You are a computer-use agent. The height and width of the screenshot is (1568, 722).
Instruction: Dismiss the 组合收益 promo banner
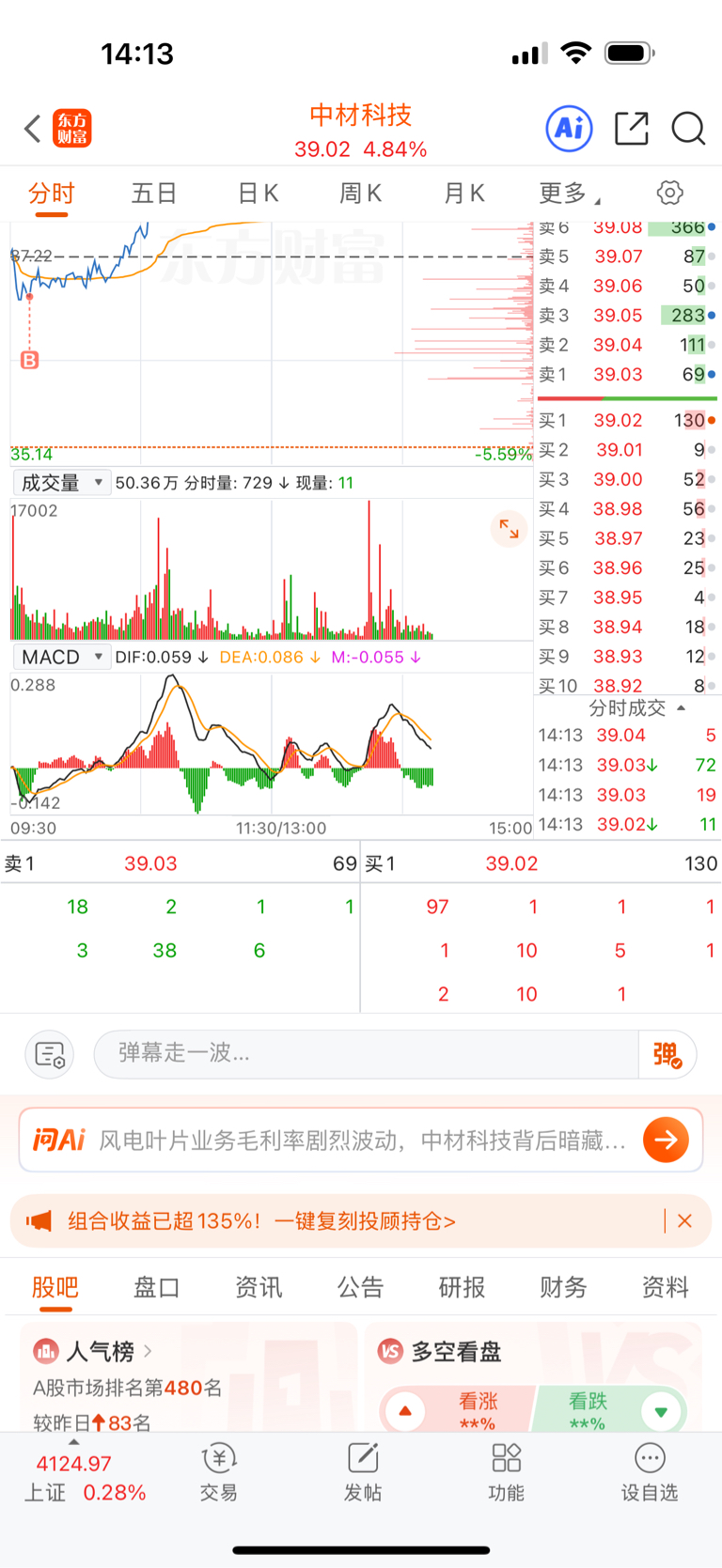point(684,1220)
